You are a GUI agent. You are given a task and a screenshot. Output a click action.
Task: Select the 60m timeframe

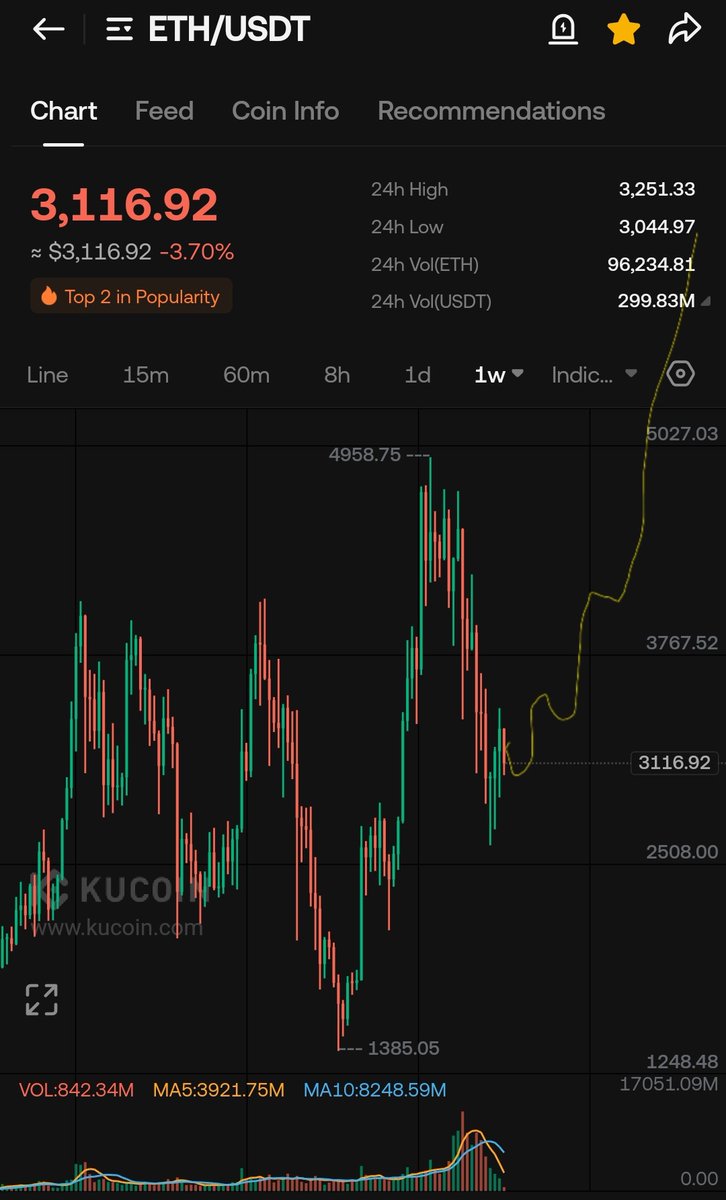click(246, 375)
